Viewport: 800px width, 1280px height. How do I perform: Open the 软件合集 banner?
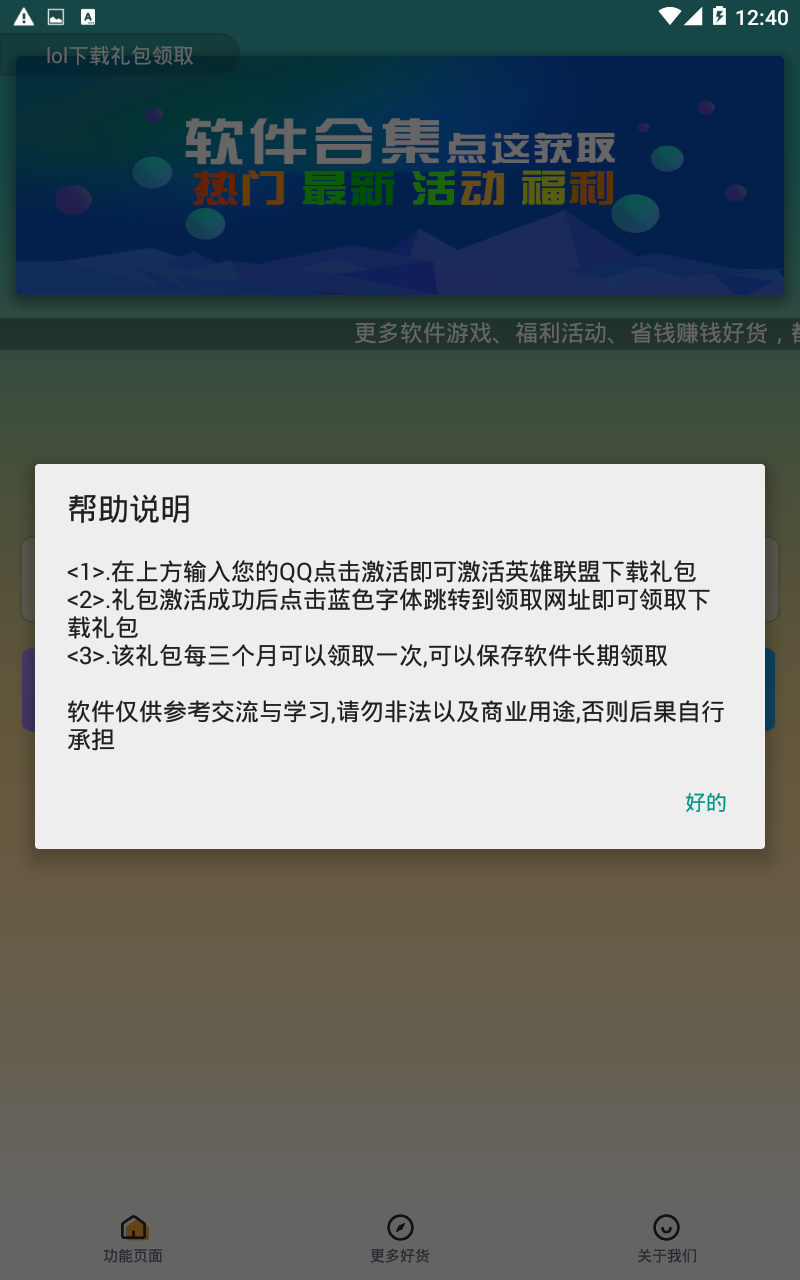400,175
